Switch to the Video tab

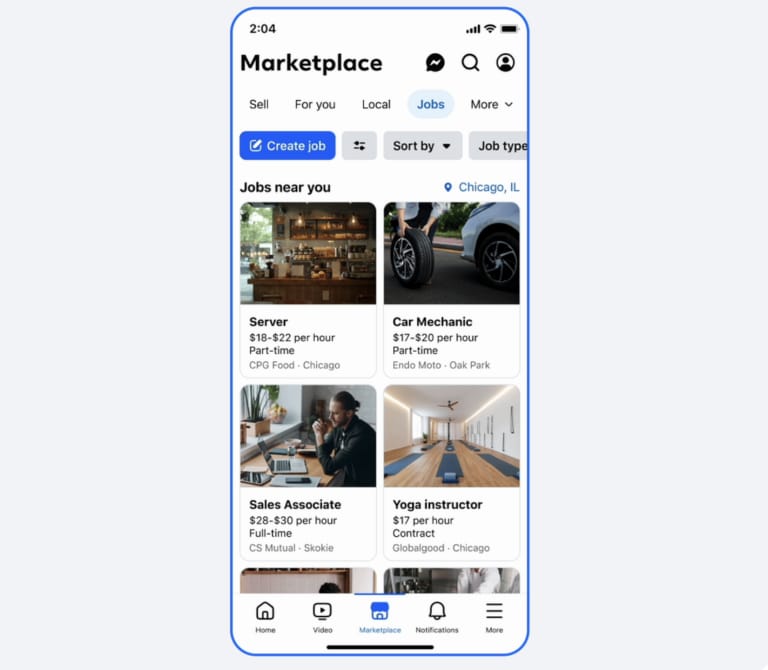pos(322,617)
